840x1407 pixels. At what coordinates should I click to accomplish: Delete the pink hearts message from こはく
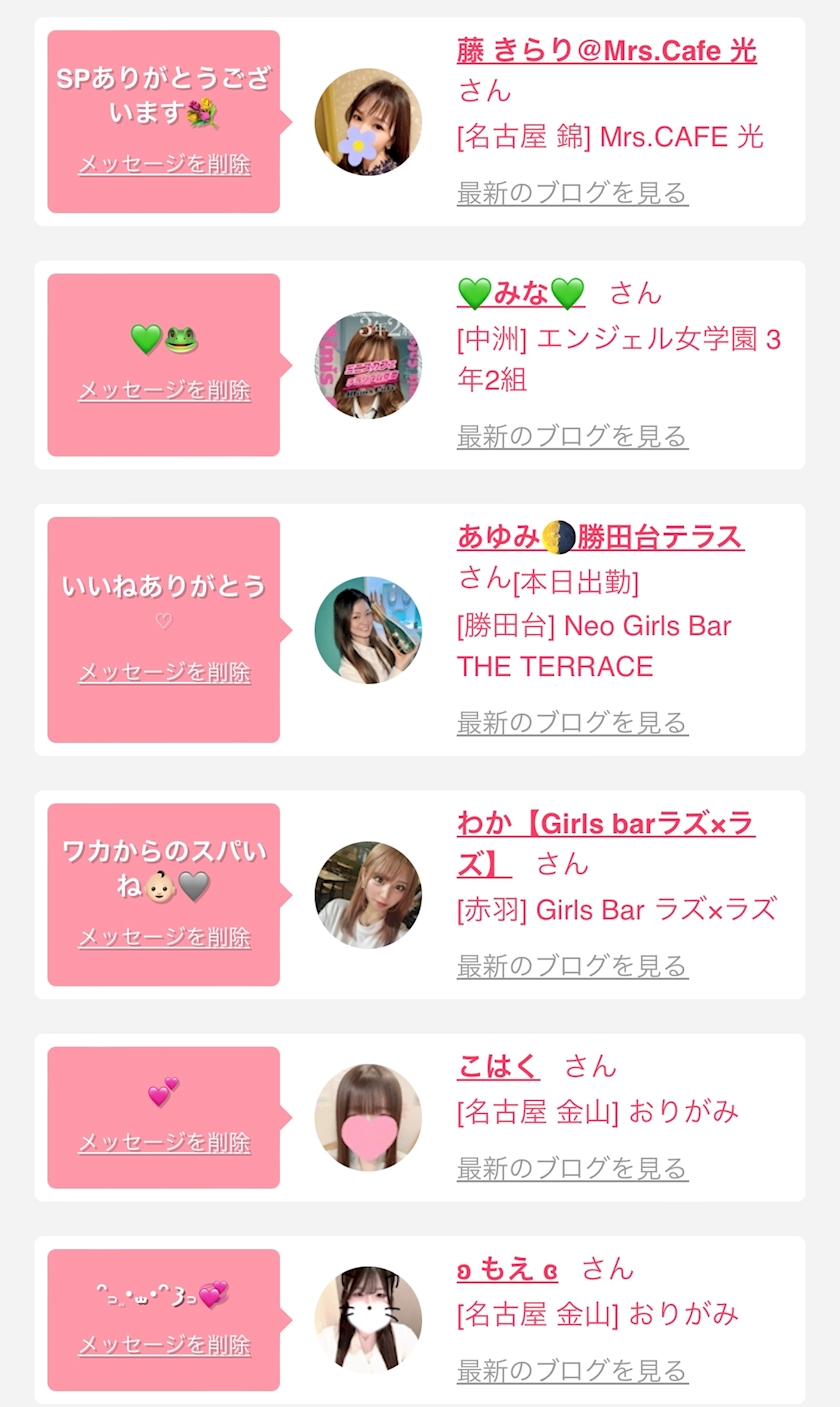click(164, 1143)
